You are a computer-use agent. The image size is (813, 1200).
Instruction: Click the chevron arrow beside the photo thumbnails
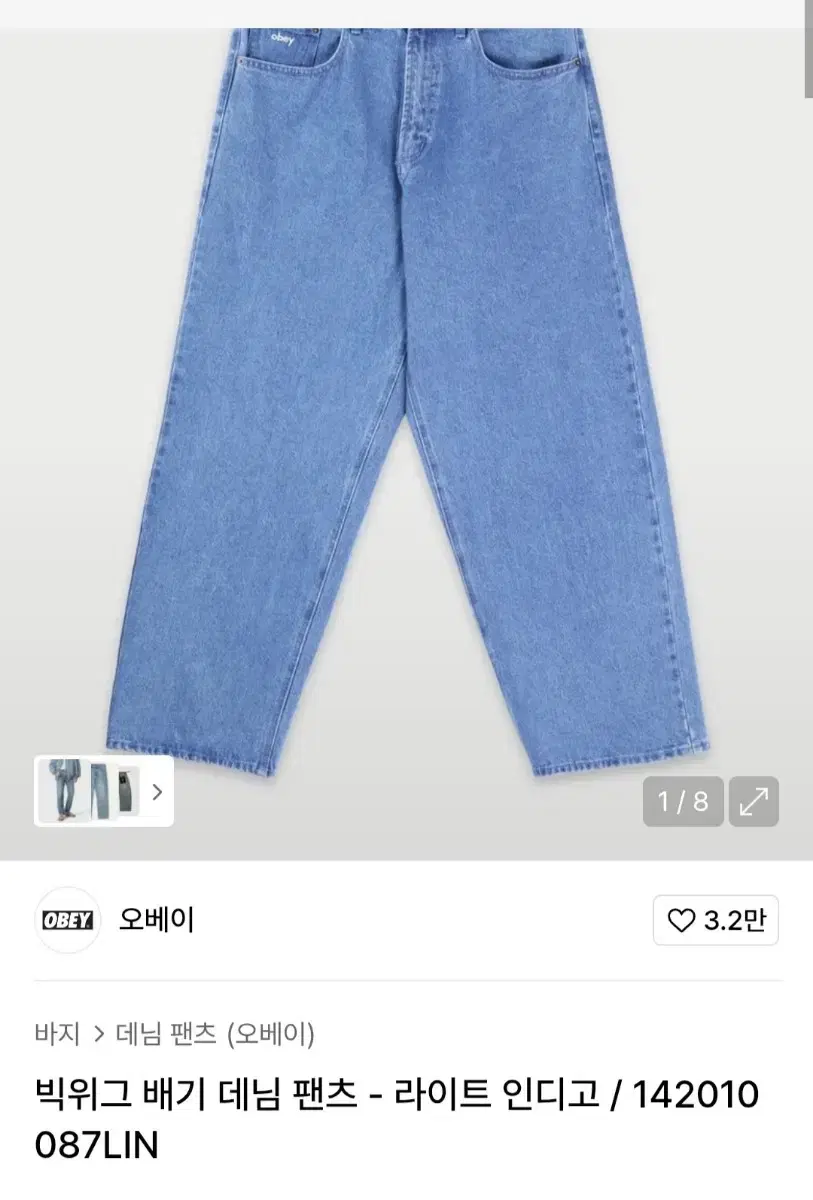157,791
